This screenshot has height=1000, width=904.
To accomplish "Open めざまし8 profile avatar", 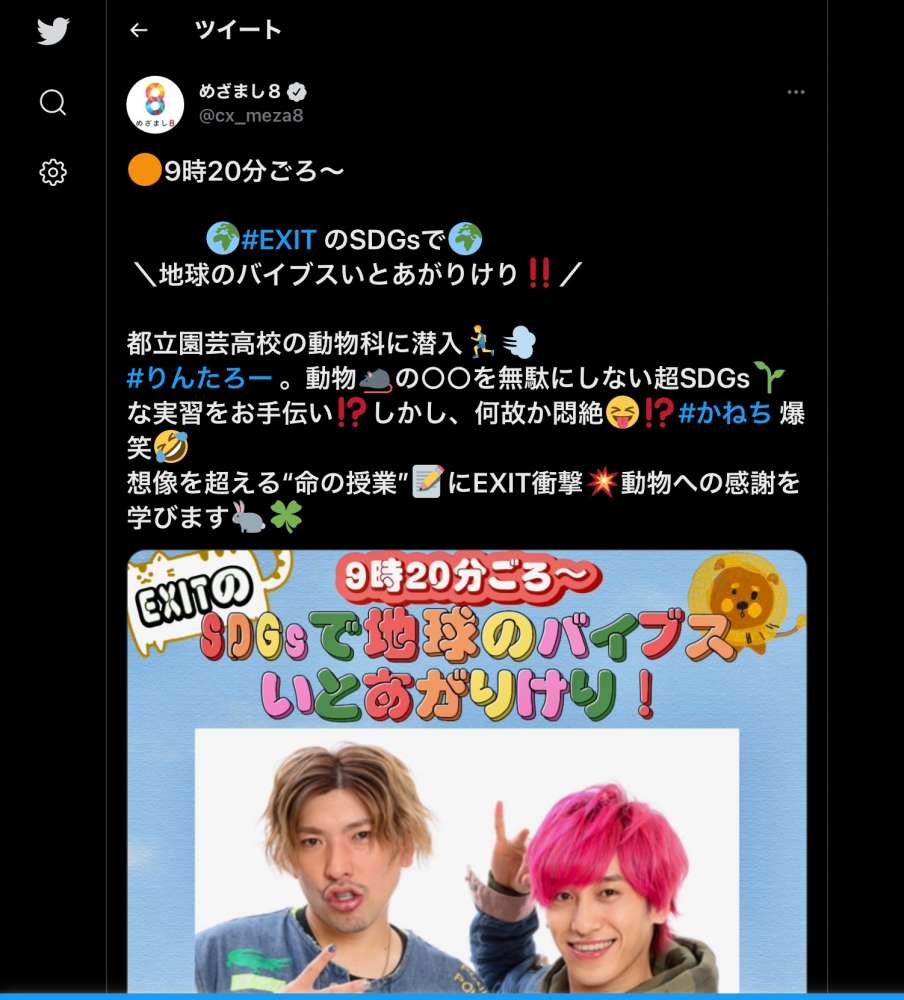I will pos(155,104).
